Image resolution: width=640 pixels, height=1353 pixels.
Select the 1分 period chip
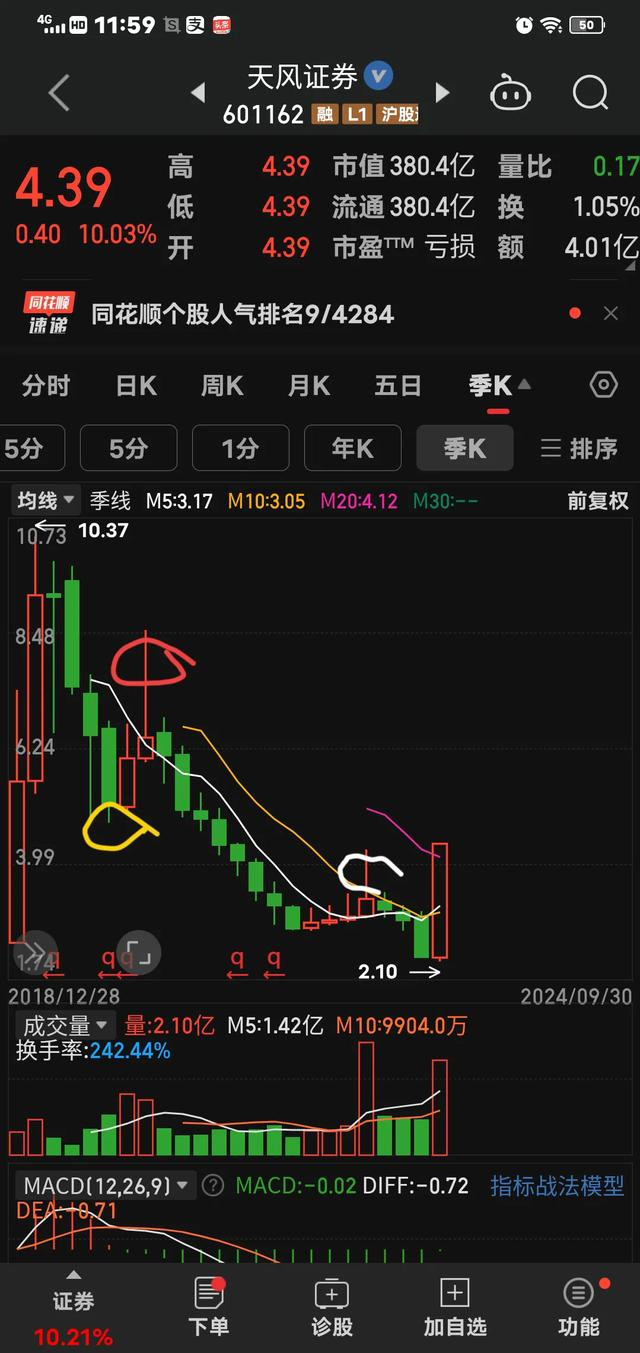(240, 448)
